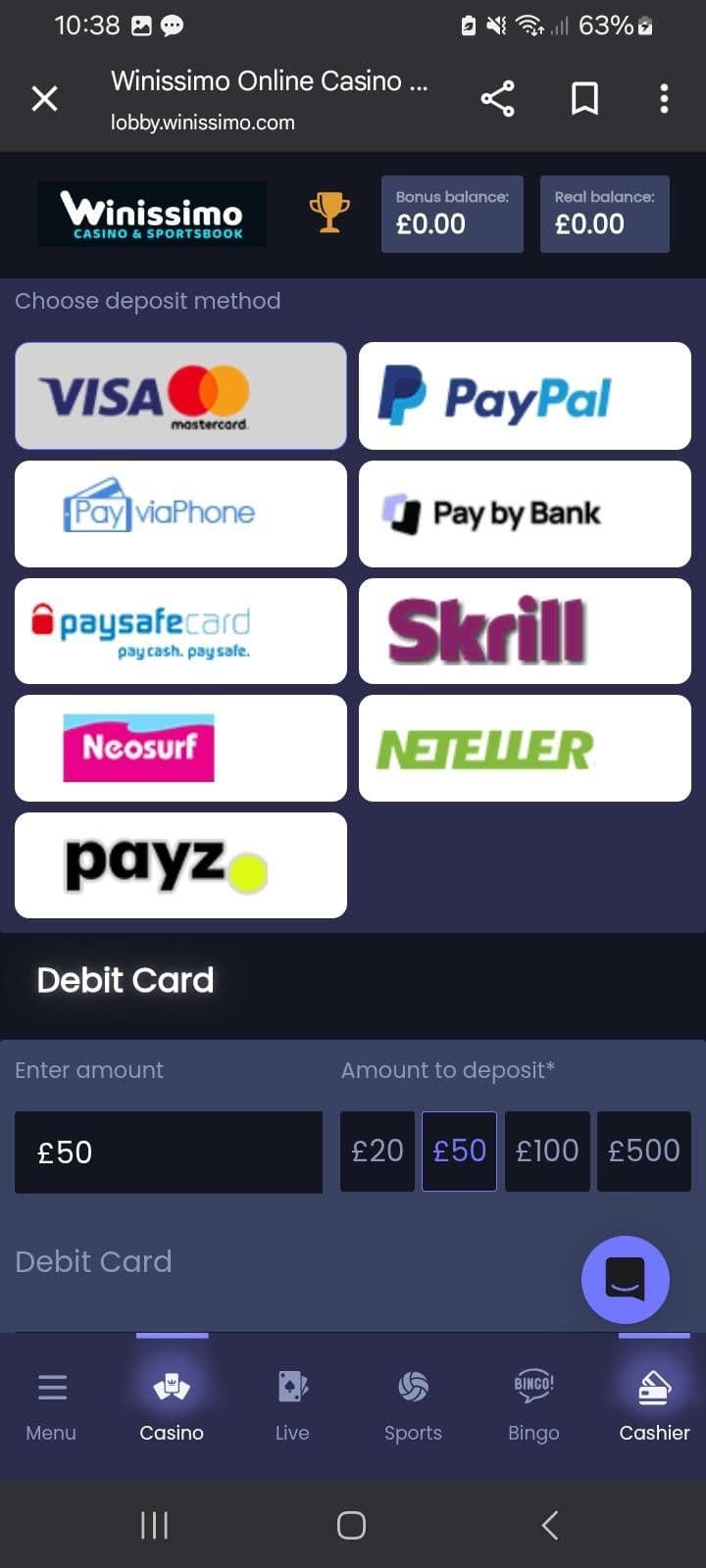706x1568 pixels.
Task: Close the browser tab
Action: tap(44, 98)
